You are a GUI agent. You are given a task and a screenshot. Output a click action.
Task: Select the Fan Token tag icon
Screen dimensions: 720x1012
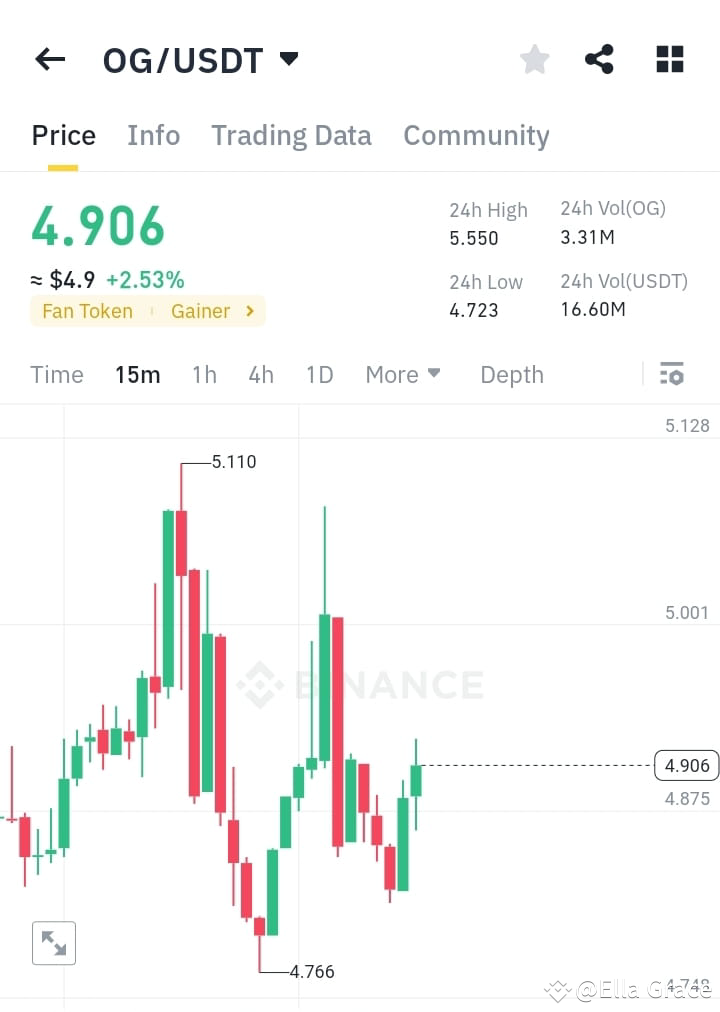point(87,311)
